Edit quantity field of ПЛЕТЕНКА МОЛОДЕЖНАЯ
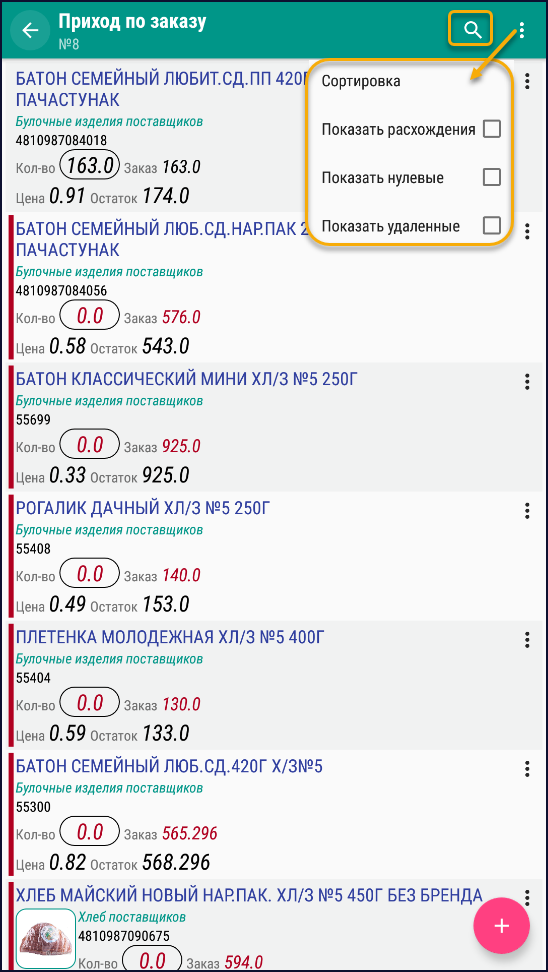The width and height of the screenshot is (548, 972). tap(89, 703)
